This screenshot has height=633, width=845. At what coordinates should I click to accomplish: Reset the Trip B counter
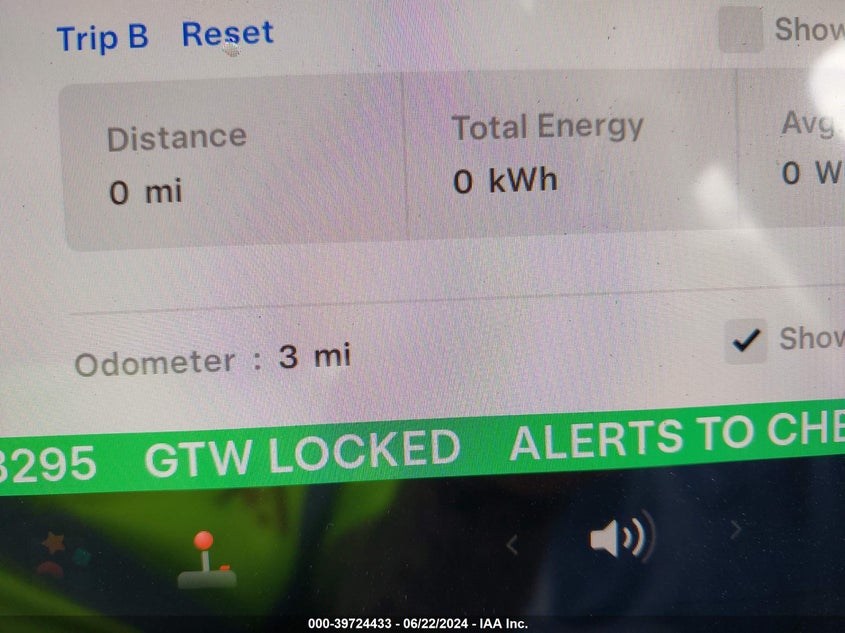(227, 34)
